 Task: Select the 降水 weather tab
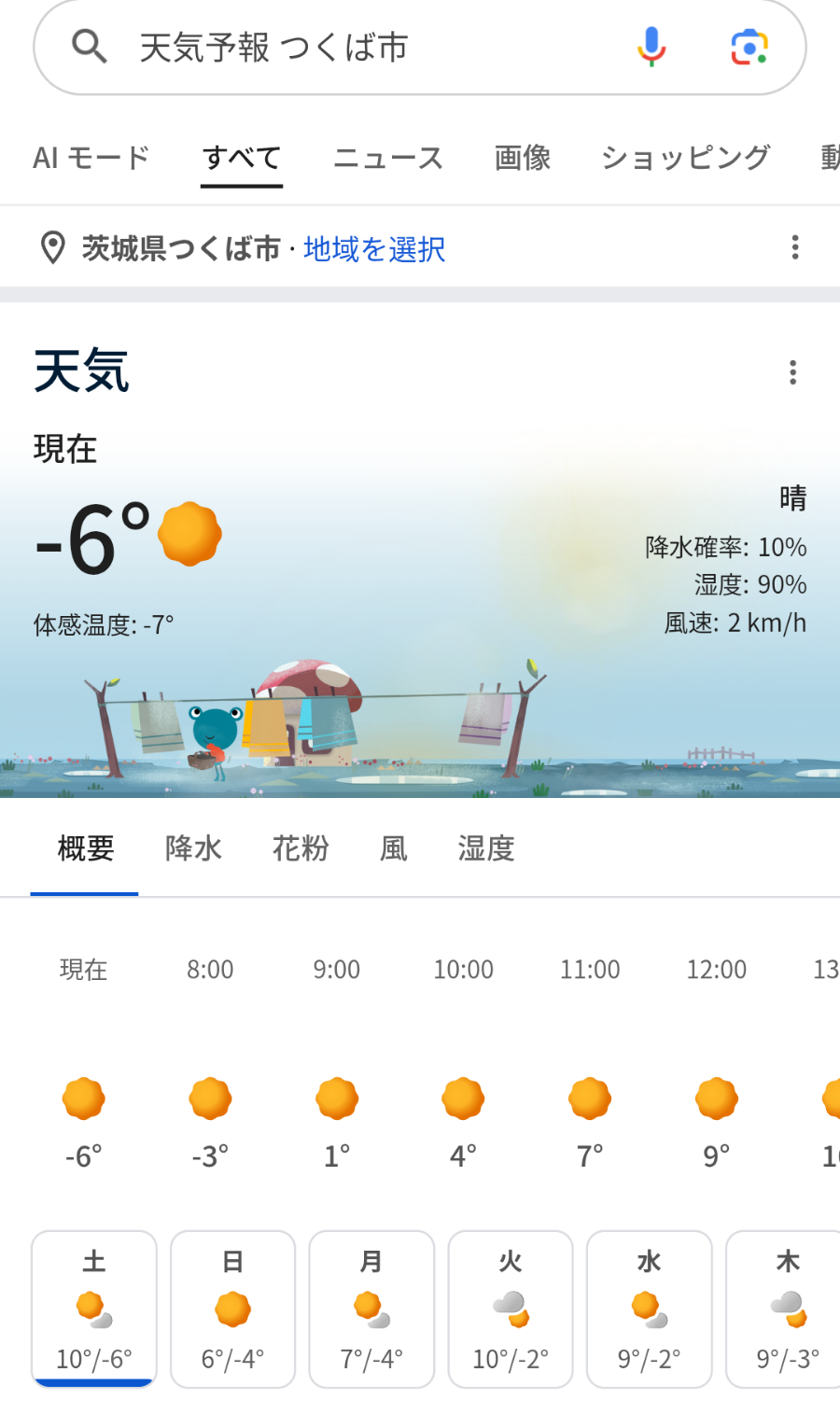pos(193,848)
